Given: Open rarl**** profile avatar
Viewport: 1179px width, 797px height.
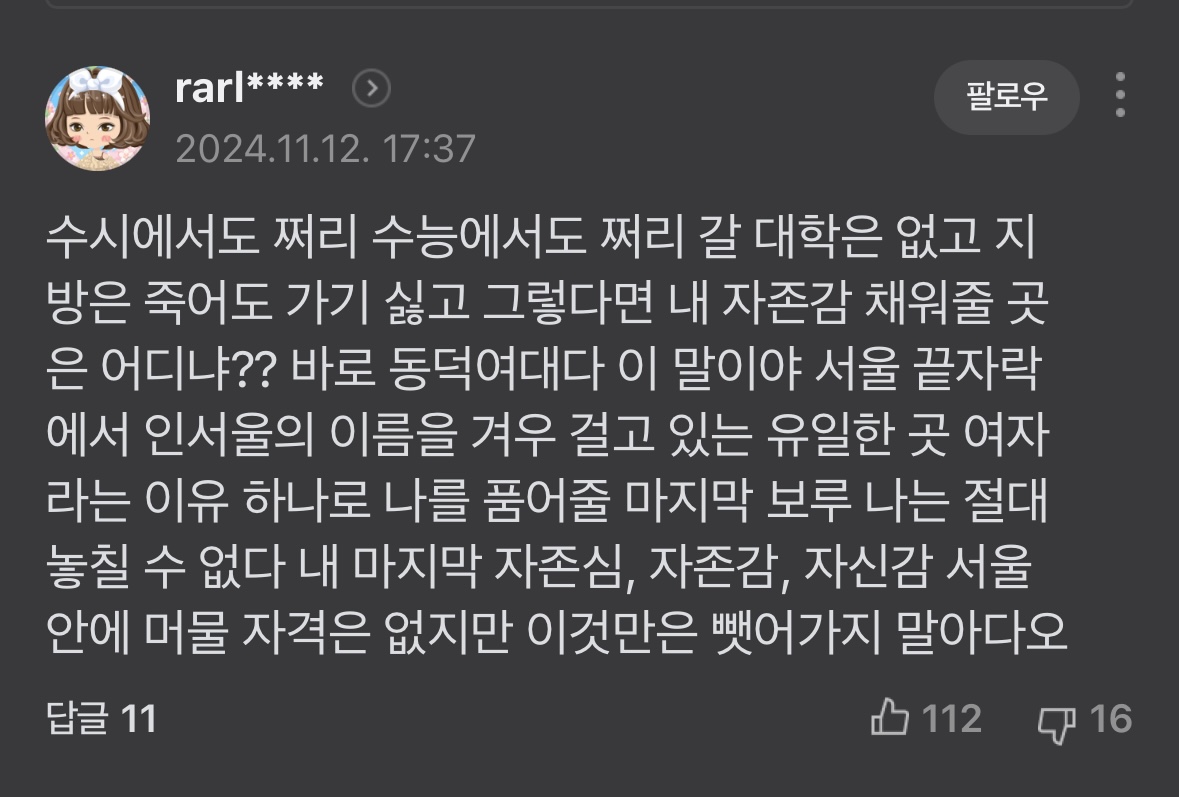Looking at the screenshot, I should 97,118.
